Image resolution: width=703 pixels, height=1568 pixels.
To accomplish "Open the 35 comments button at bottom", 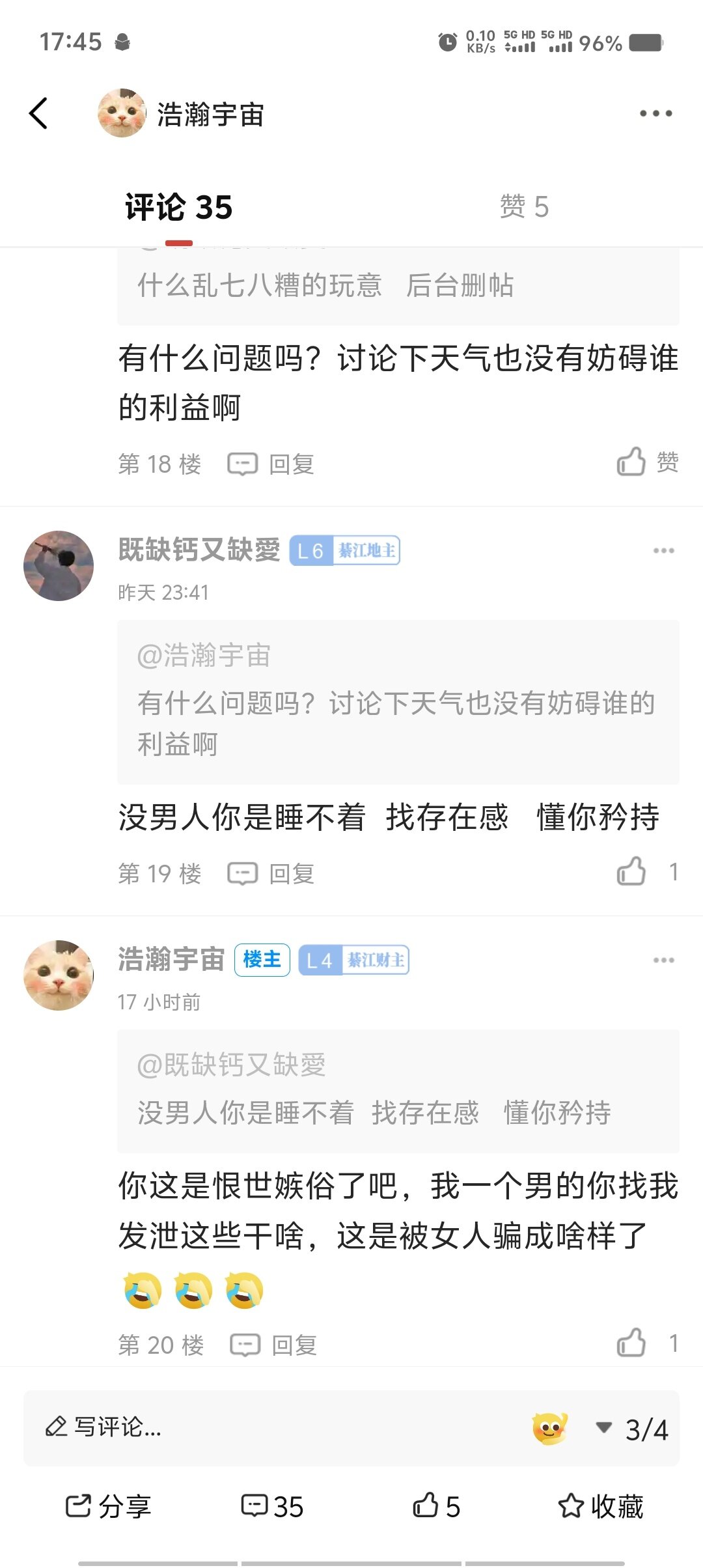I will [x=272, y=1506].
